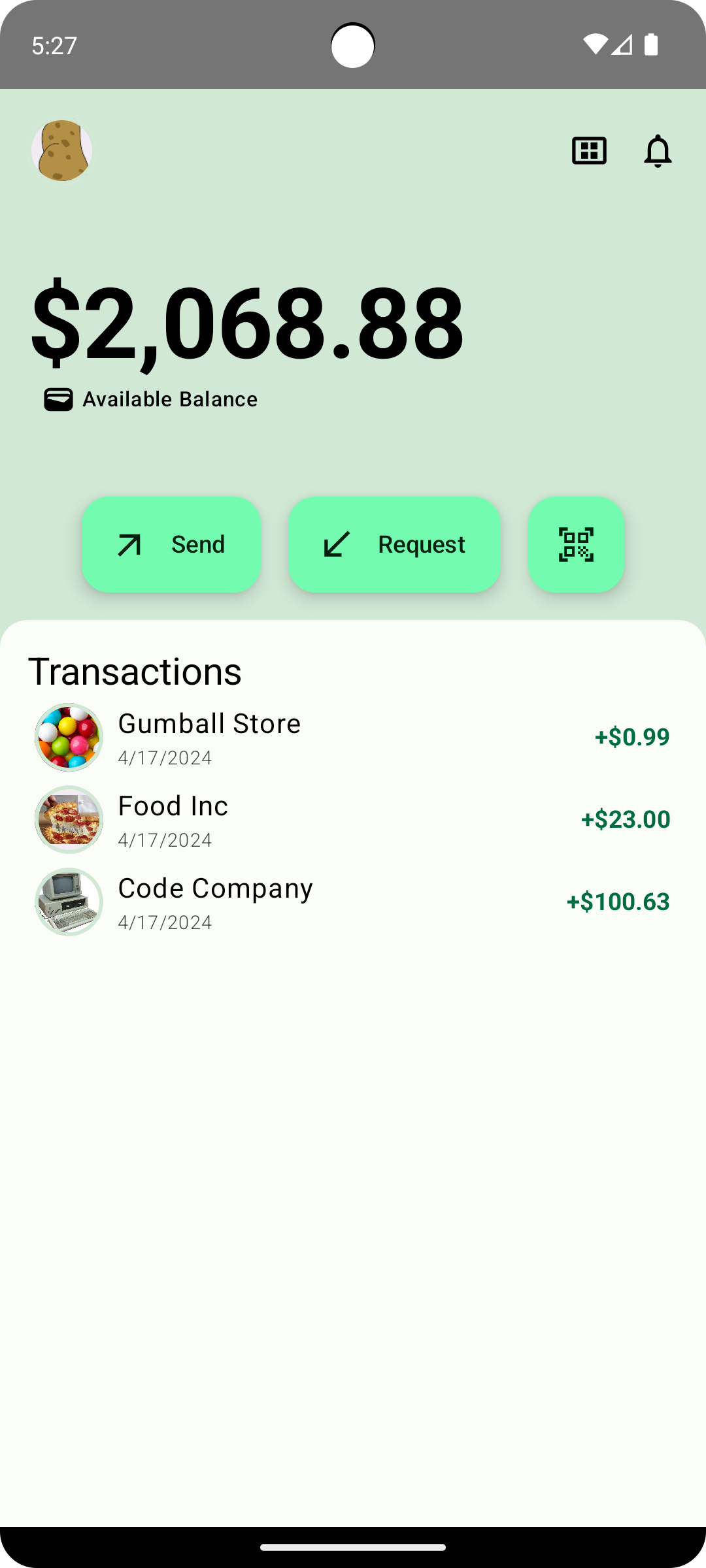This screenshot has height=1568, width=706.
Task: Tap the Send button
Action: click(171, 544)
